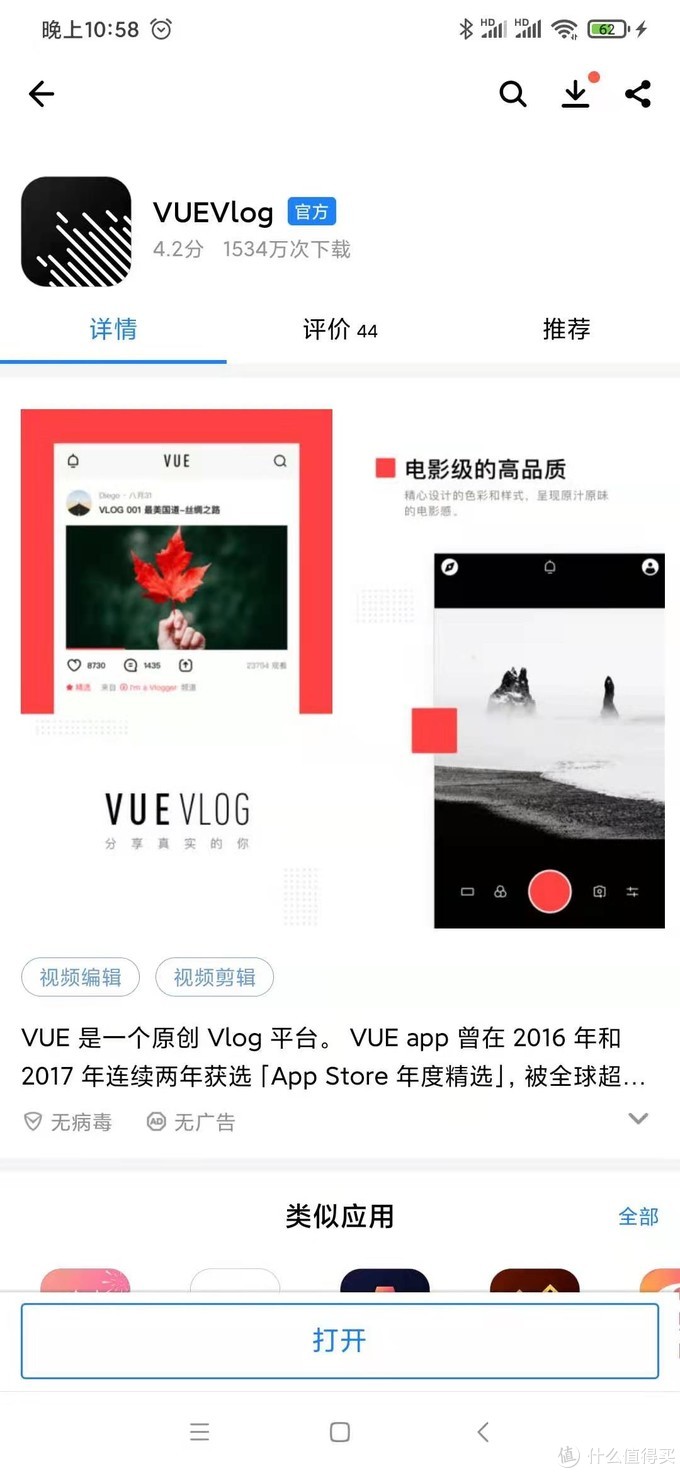Switch to the 推荐 tab
This screenshot has height=1473, width=680.
pos(566,329)
